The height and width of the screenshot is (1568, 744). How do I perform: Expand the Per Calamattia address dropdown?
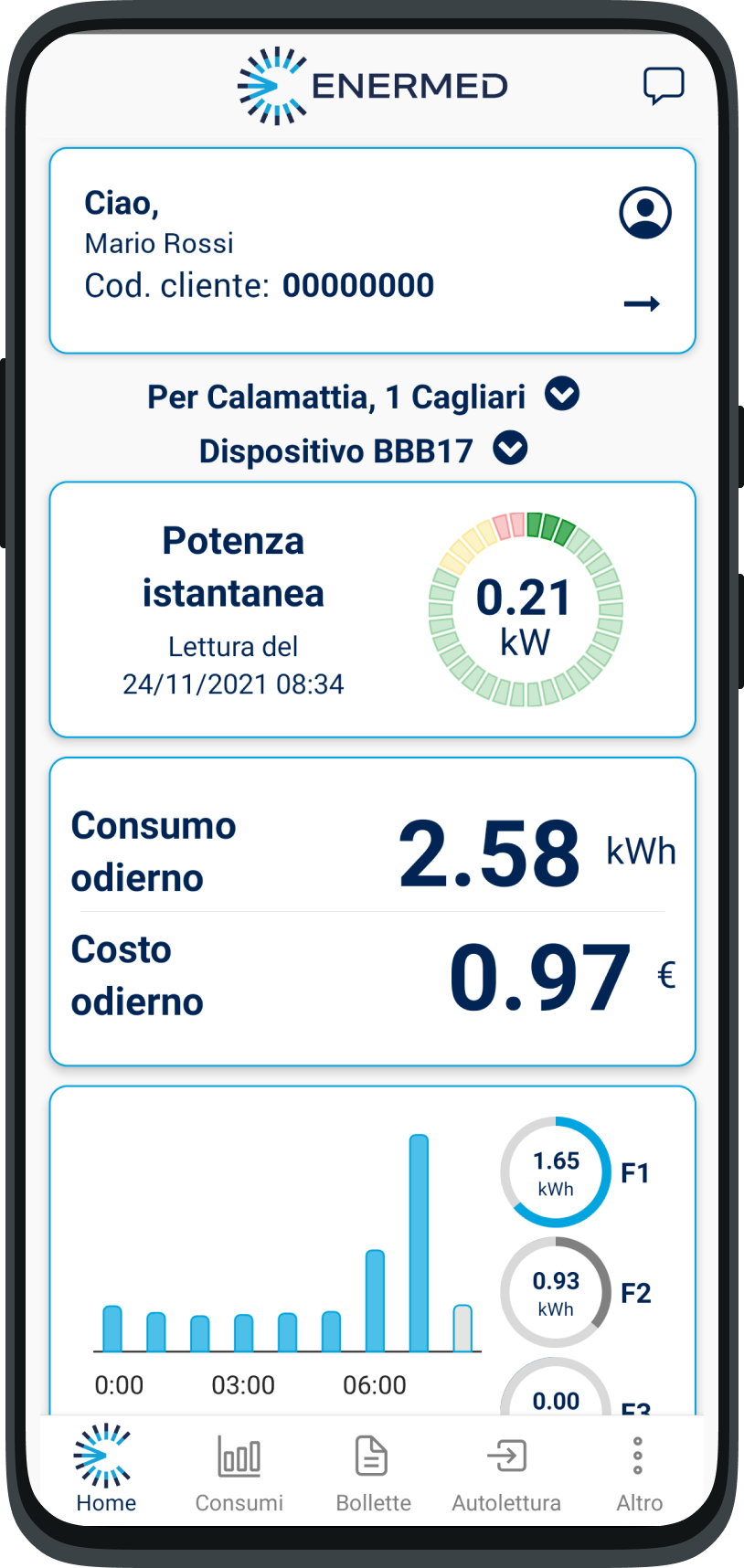[562, 395]
